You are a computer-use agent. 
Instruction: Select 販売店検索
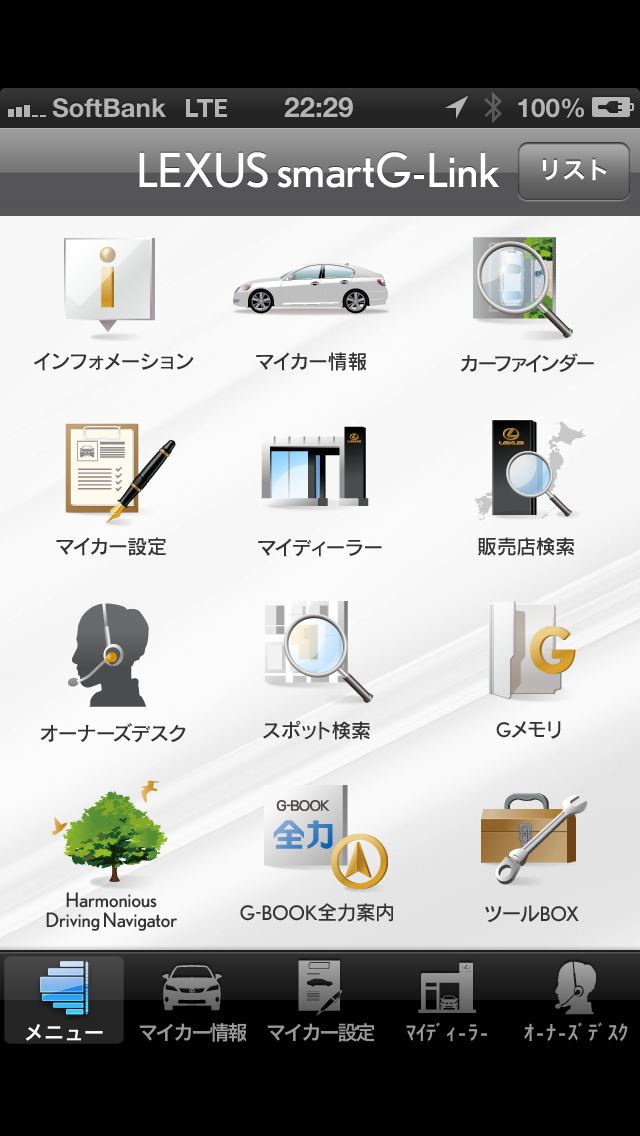(526, 485)
